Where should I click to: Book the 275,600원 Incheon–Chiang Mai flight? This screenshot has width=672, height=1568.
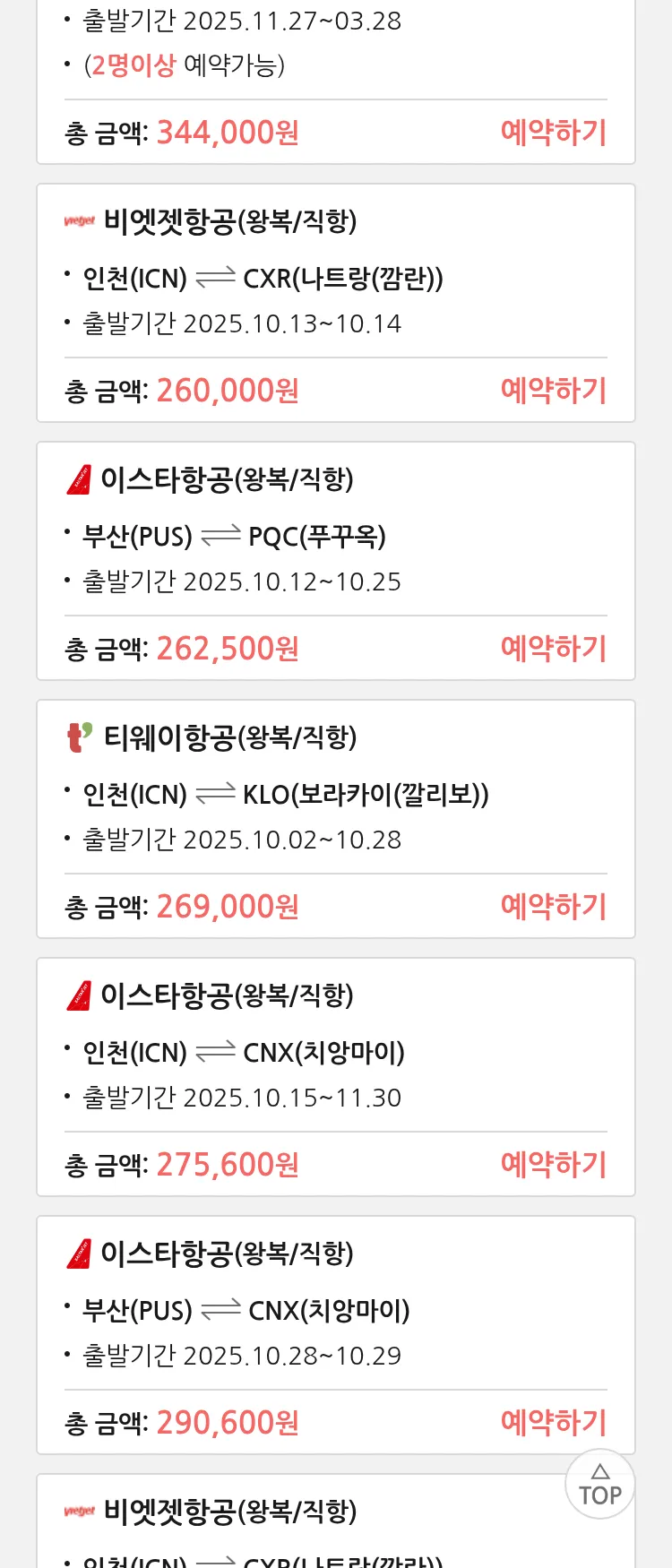pos(553,1165)
